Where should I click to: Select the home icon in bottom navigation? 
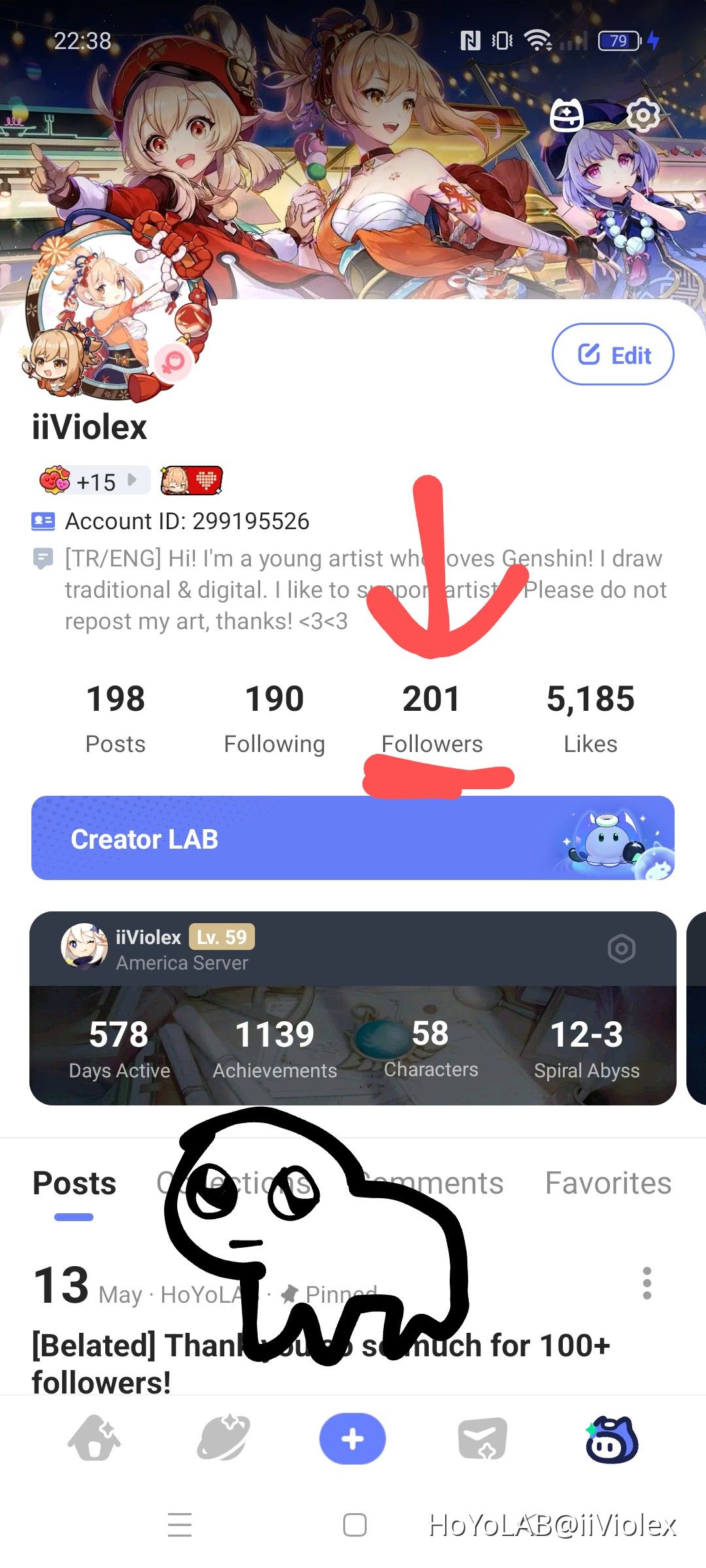[94, 1437]
